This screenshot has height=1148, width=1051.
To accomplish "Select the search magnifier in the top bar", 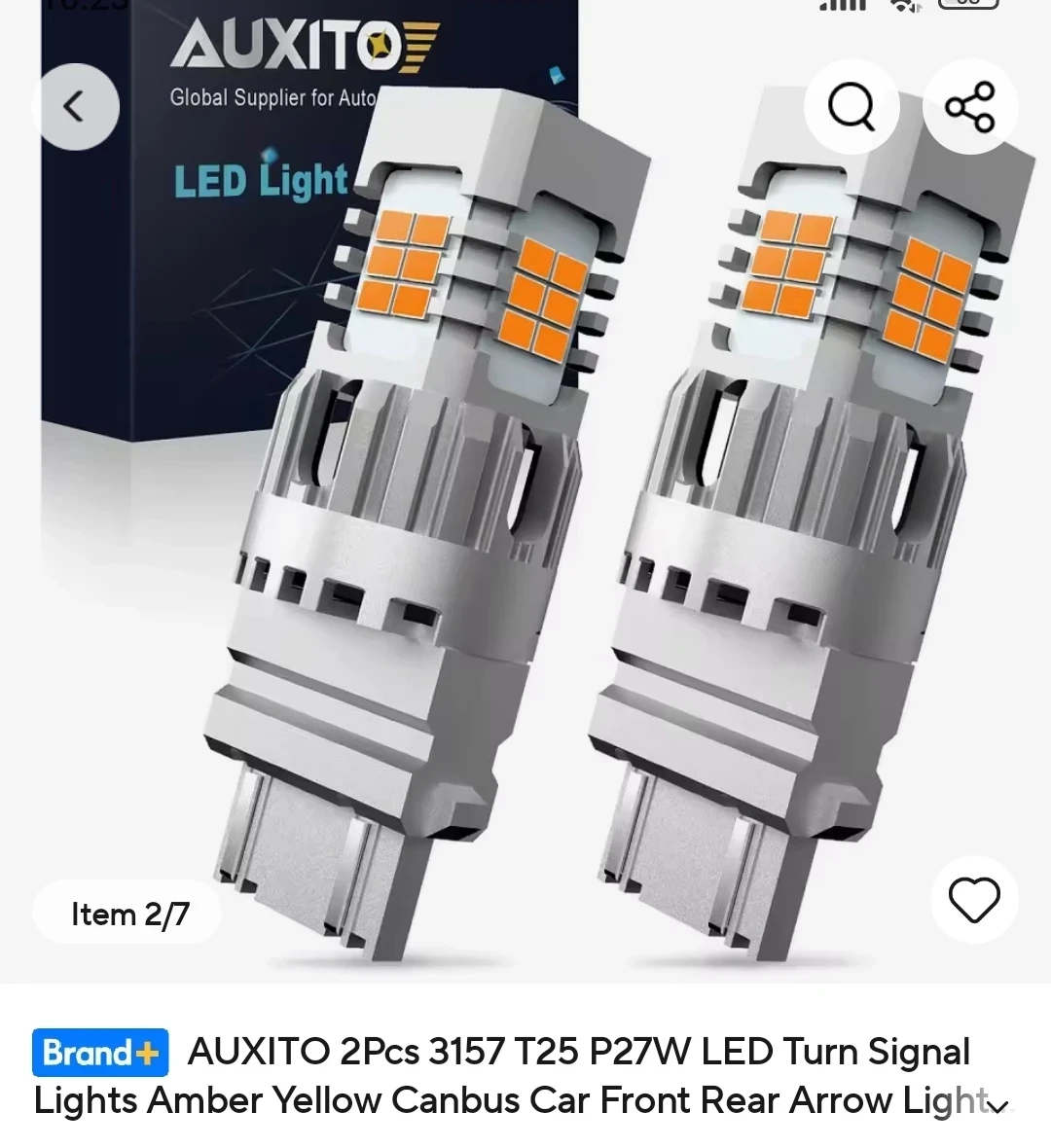I will pos(852,106).
